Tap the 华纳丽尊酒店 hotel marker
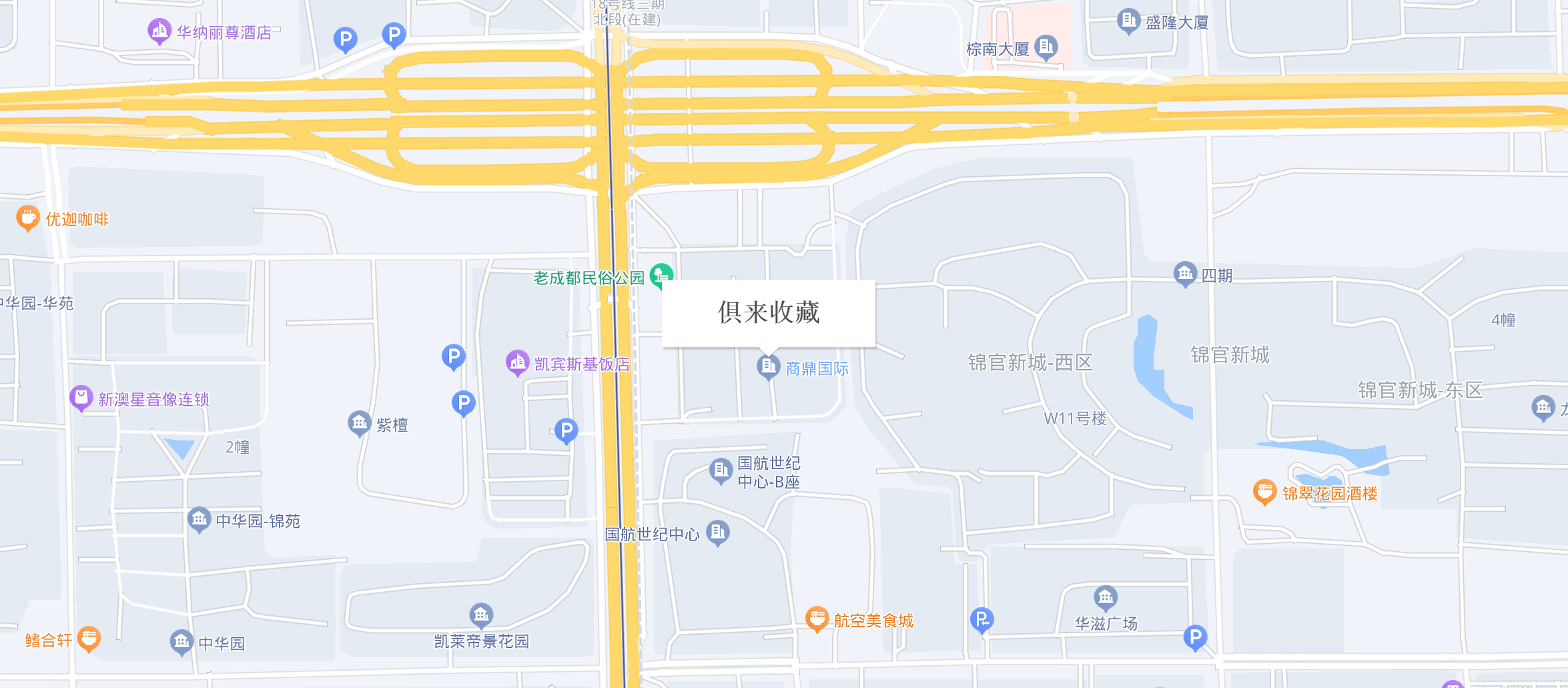The width and height of the screenshot is (1568, 688). click(159, 31)
